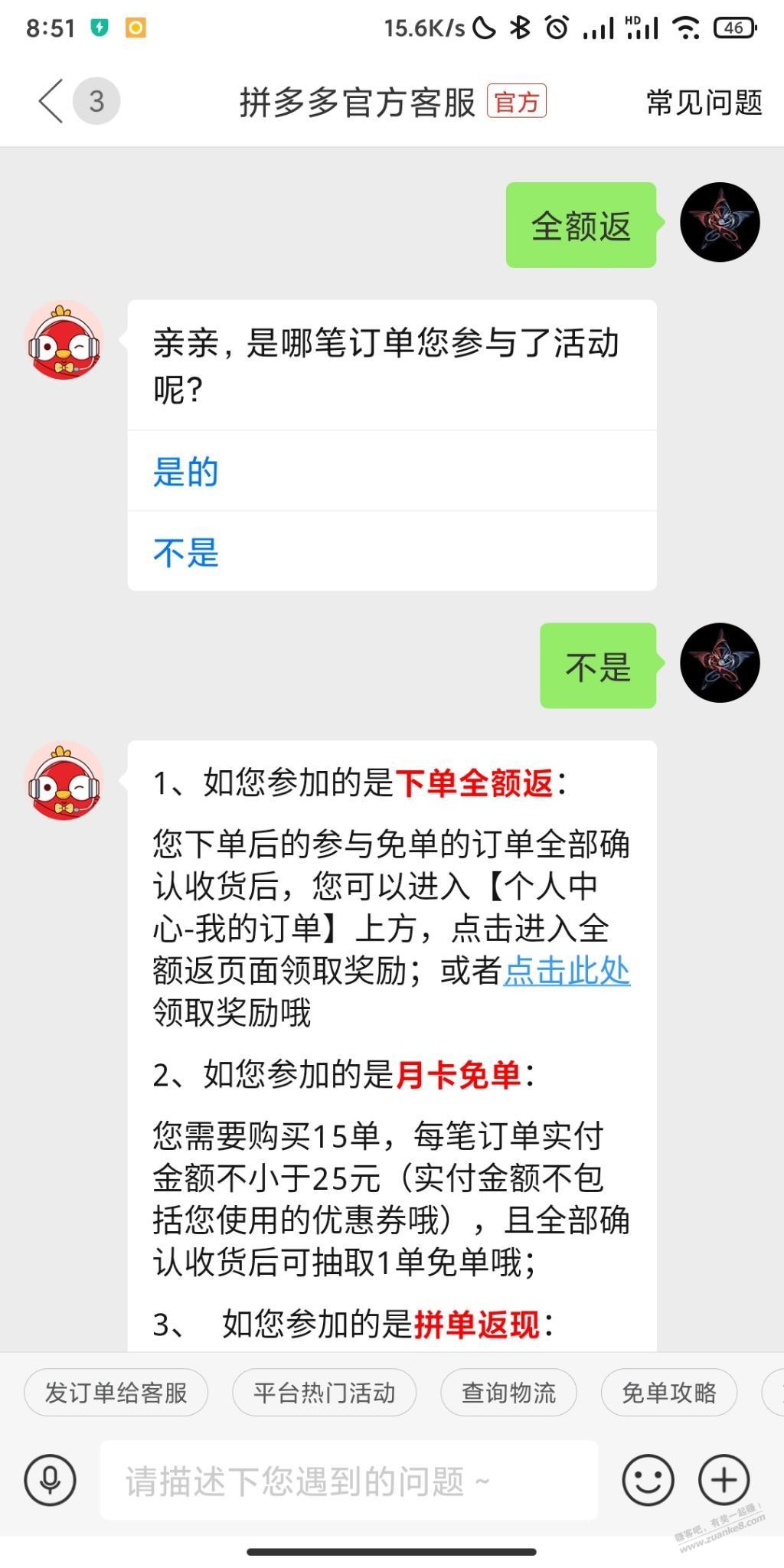The height and width of the screenshot is (1568, 784).
Task: Open the 平台热门活动 chip
Action: pos(325,1393)
